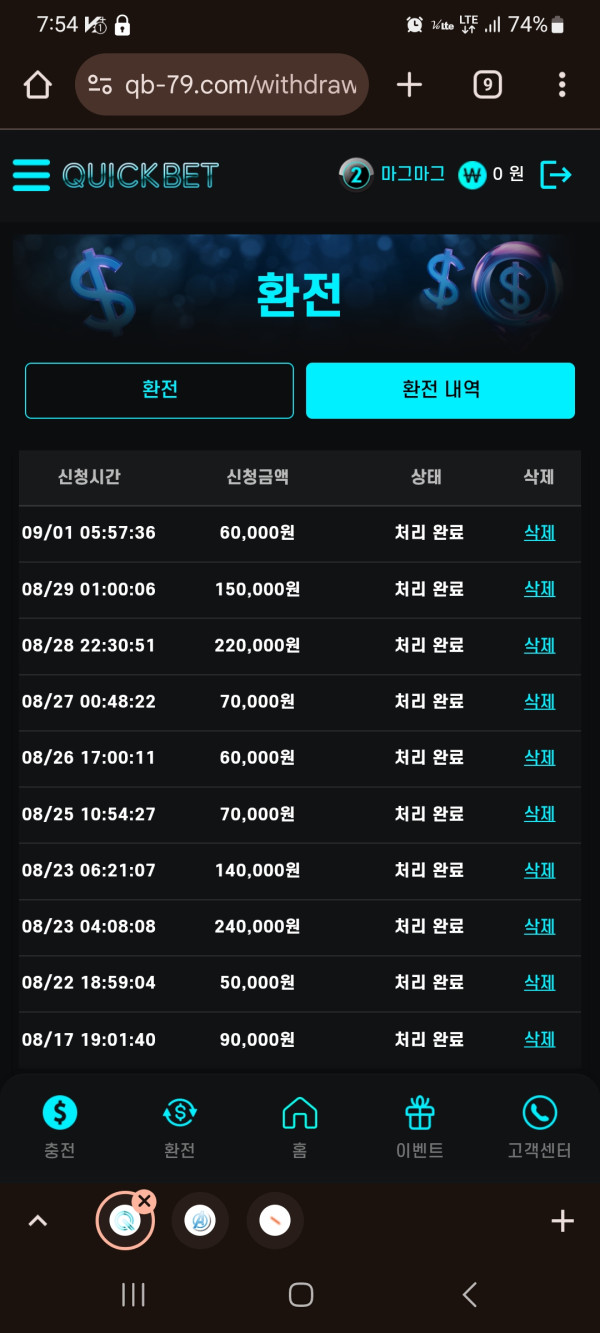Tap the logout icon in the header
600x1333 pixels.
click(556, 175)
